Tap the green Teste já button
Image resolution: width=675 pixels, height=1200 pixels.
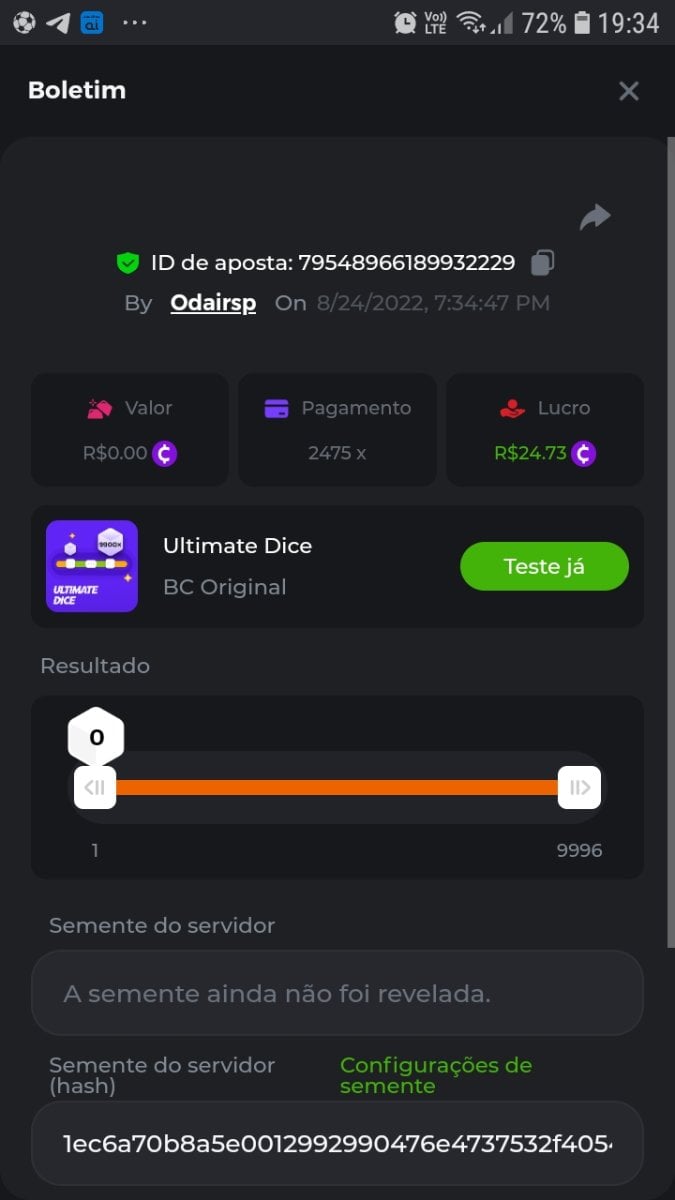544,566
